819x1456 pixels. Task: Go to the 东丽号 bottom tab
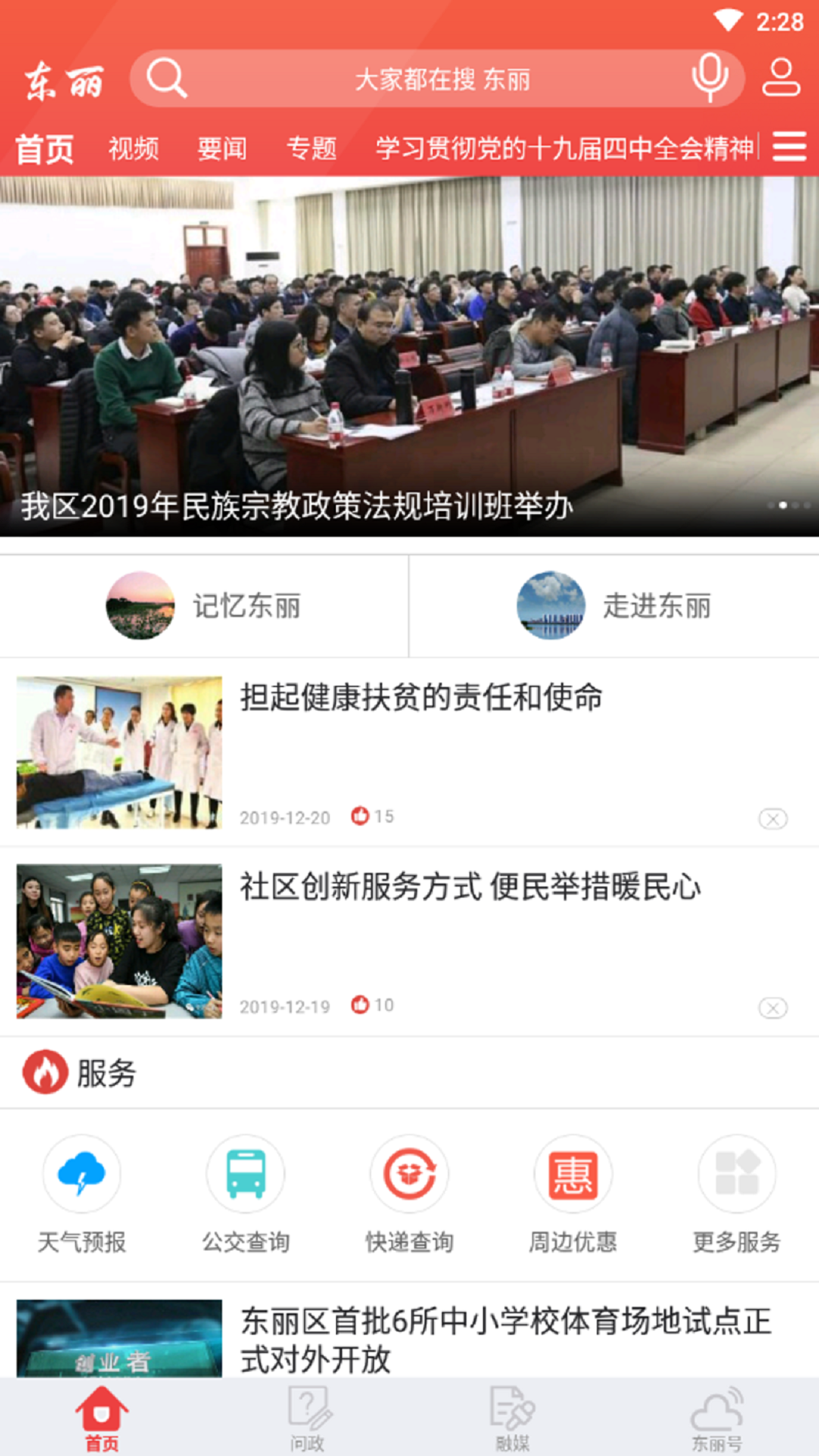(717, 1418)
